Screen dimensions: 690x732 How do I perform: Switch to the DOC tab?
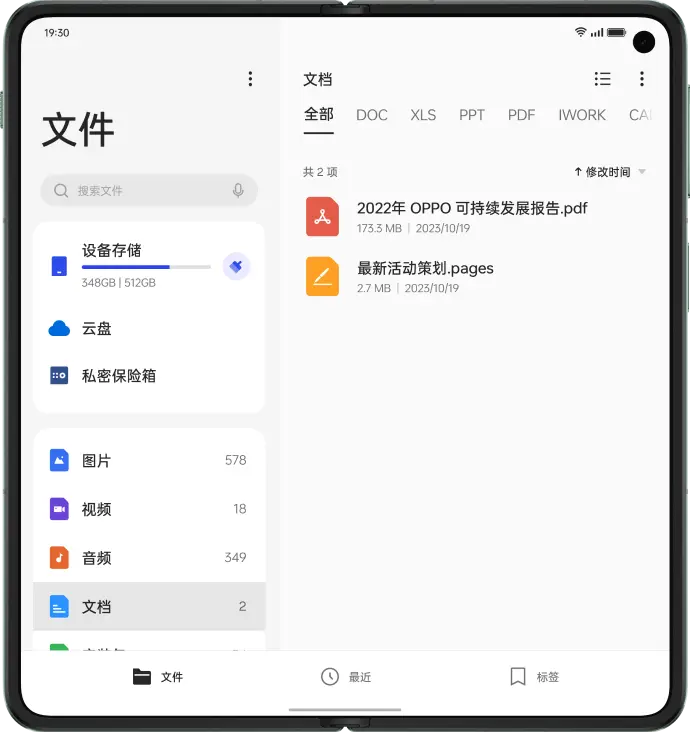[371, 115]
